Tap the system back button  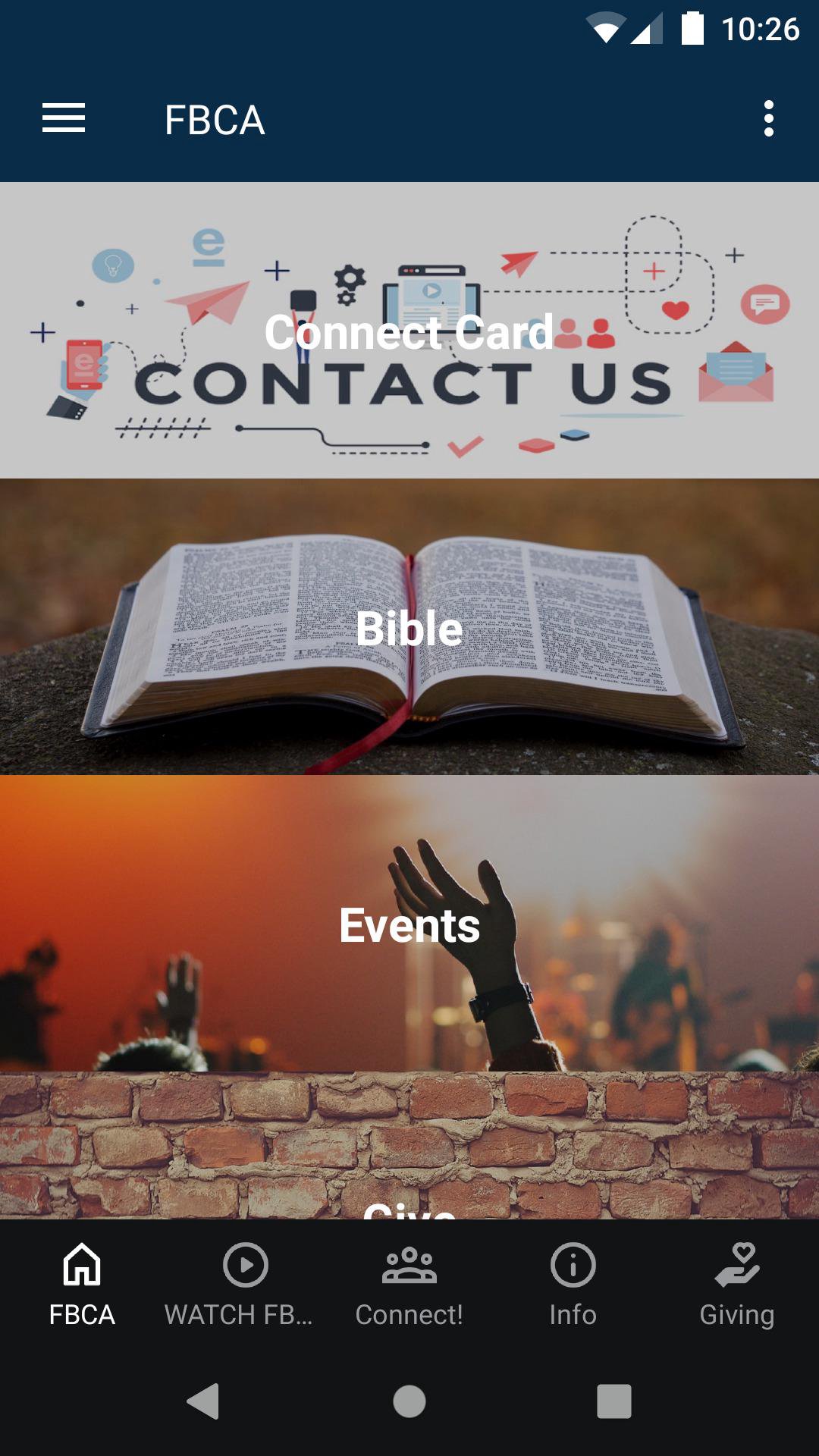[x=203, y=1401]
